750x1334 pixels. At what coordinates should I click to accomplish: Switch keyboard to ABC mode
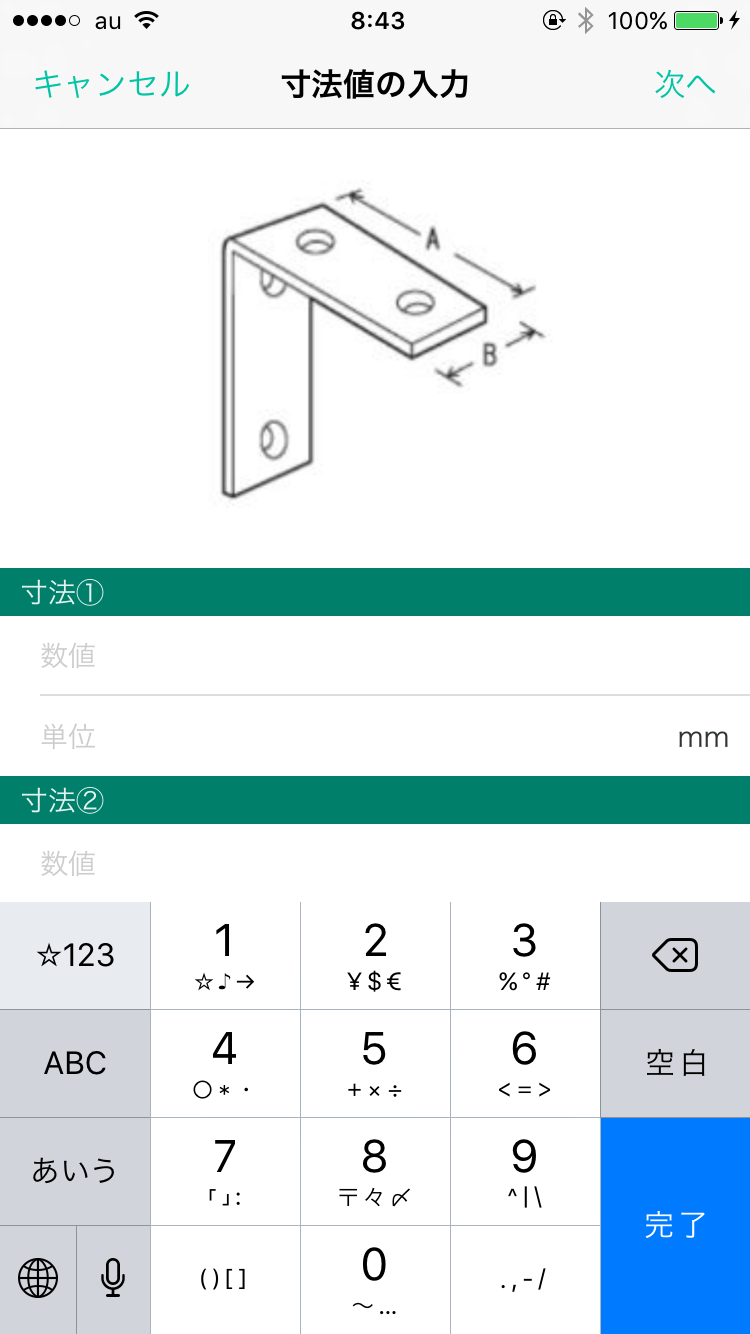(75, 1063)
